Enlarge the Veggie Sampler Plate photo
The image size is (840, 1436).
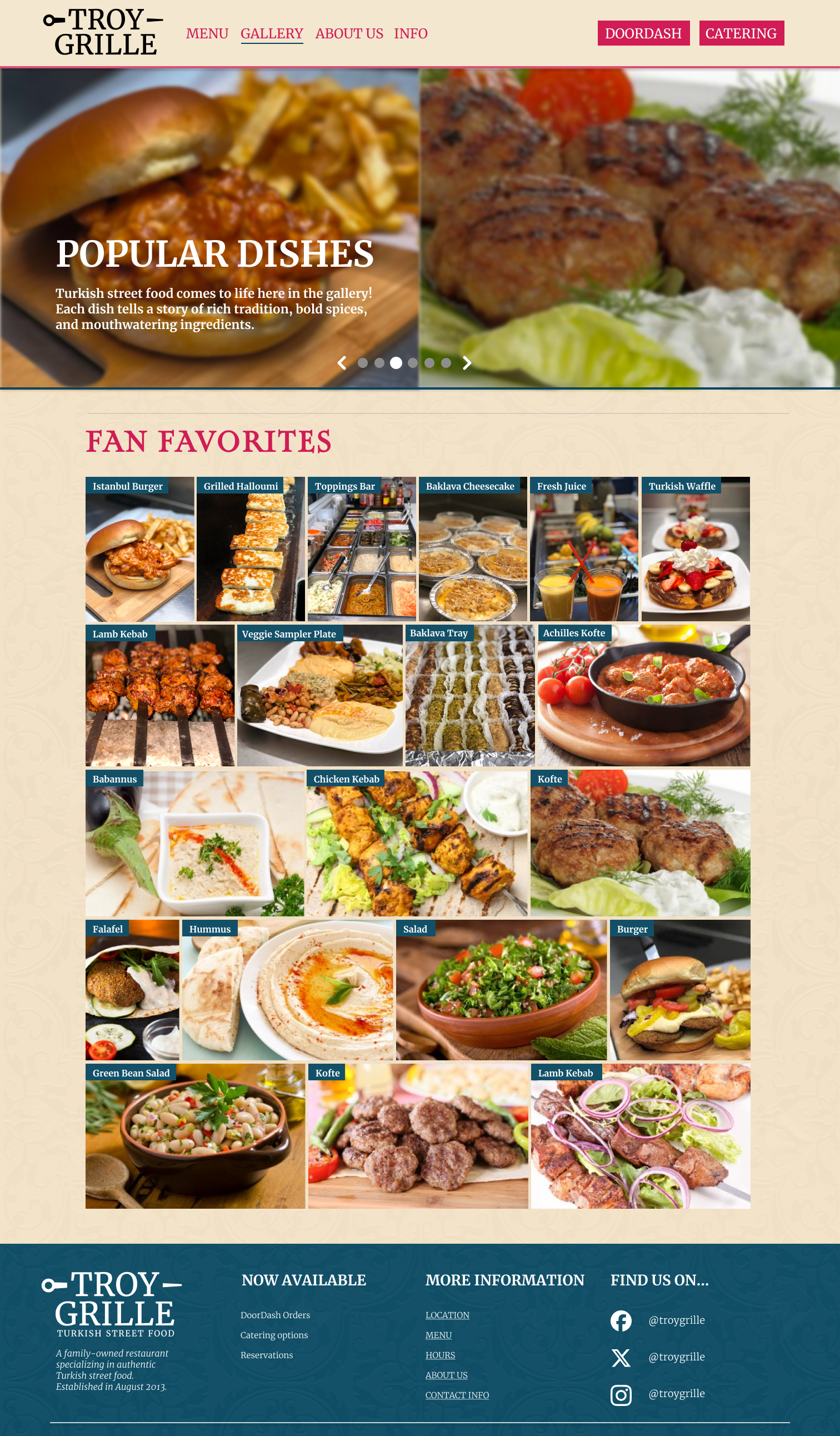click(x=319, y=695)
